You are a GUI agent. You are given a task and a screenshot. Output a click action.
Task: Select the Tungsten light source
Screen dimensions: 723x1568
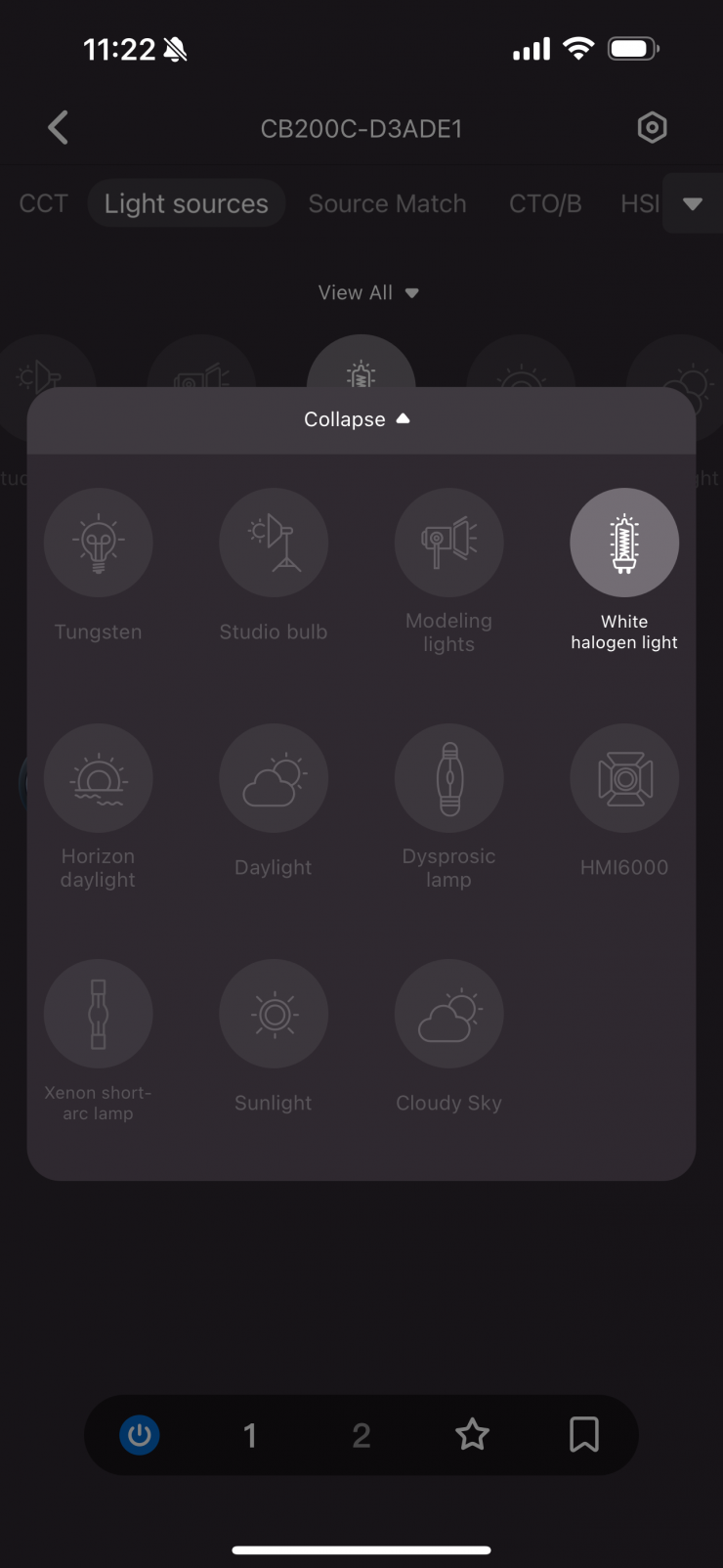tap(98, 543)
